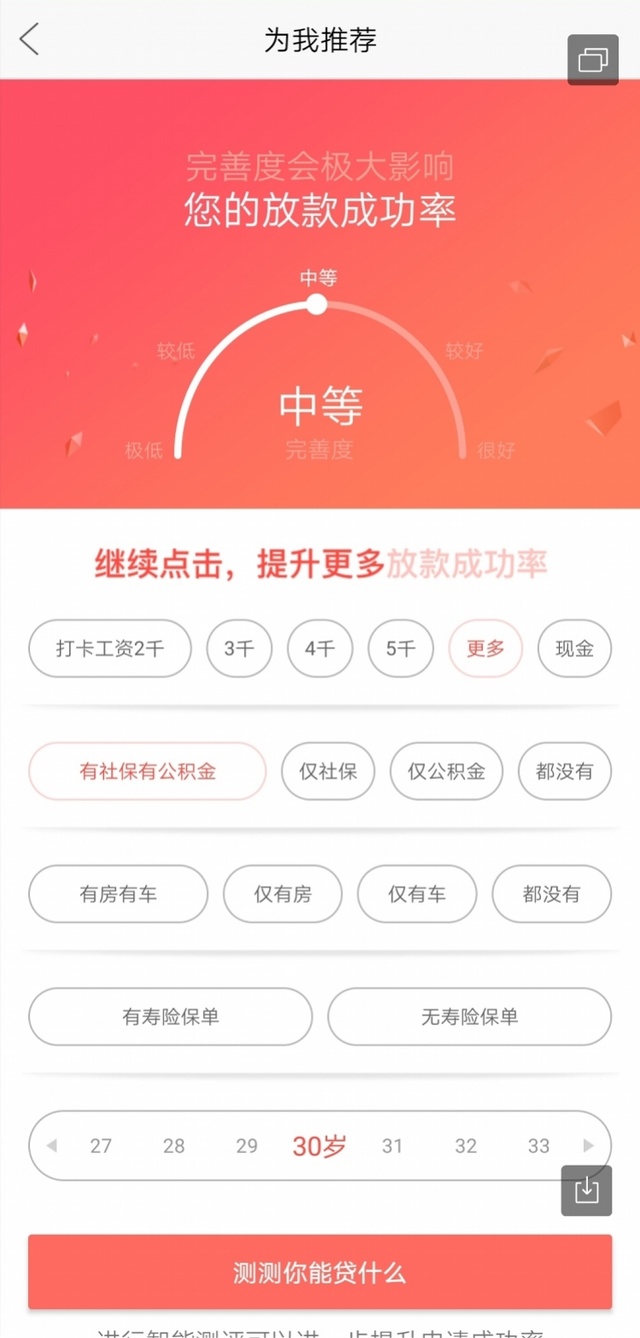Pick the 仅有车 option

417,894
